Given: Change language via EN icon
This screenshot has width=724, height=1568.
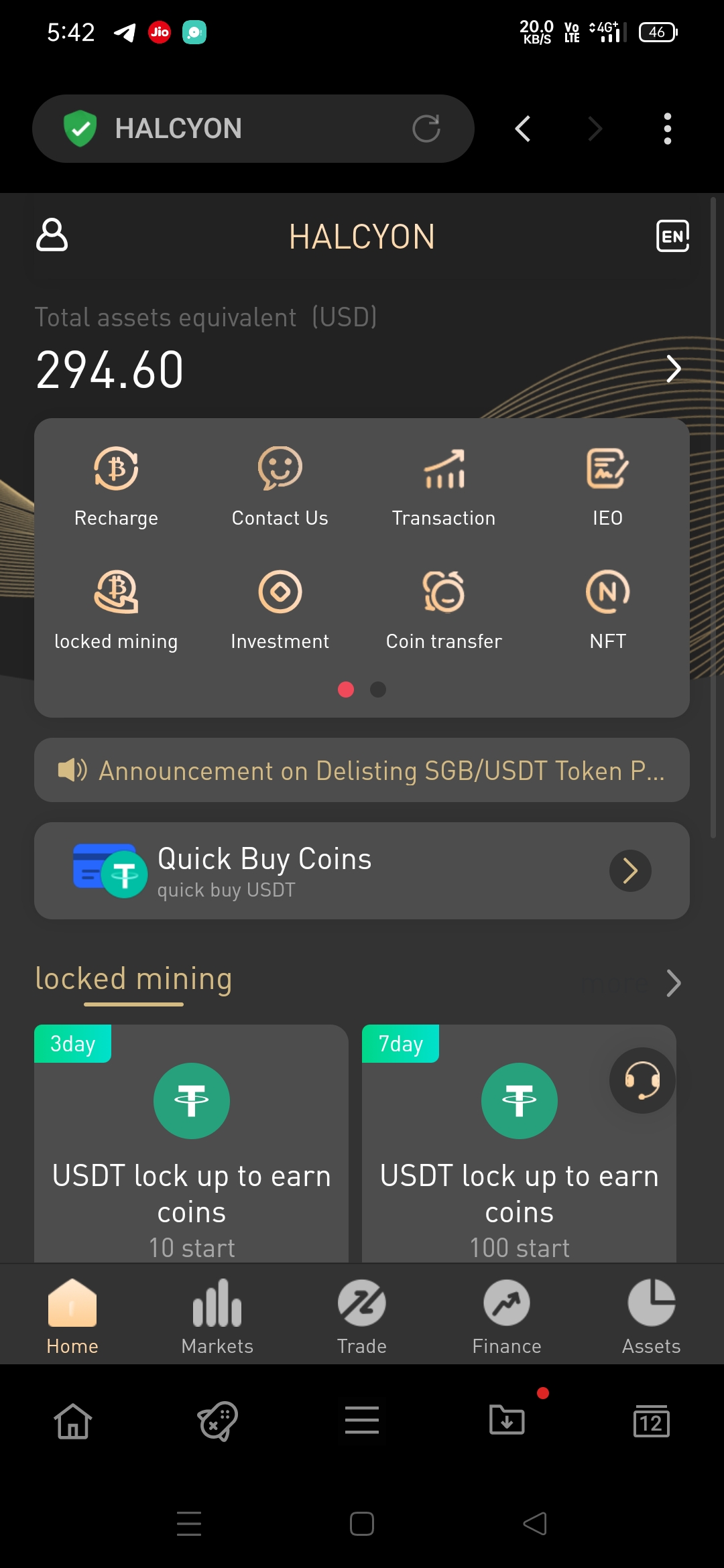Looking at the screenshot, I should tap(672, 236).
